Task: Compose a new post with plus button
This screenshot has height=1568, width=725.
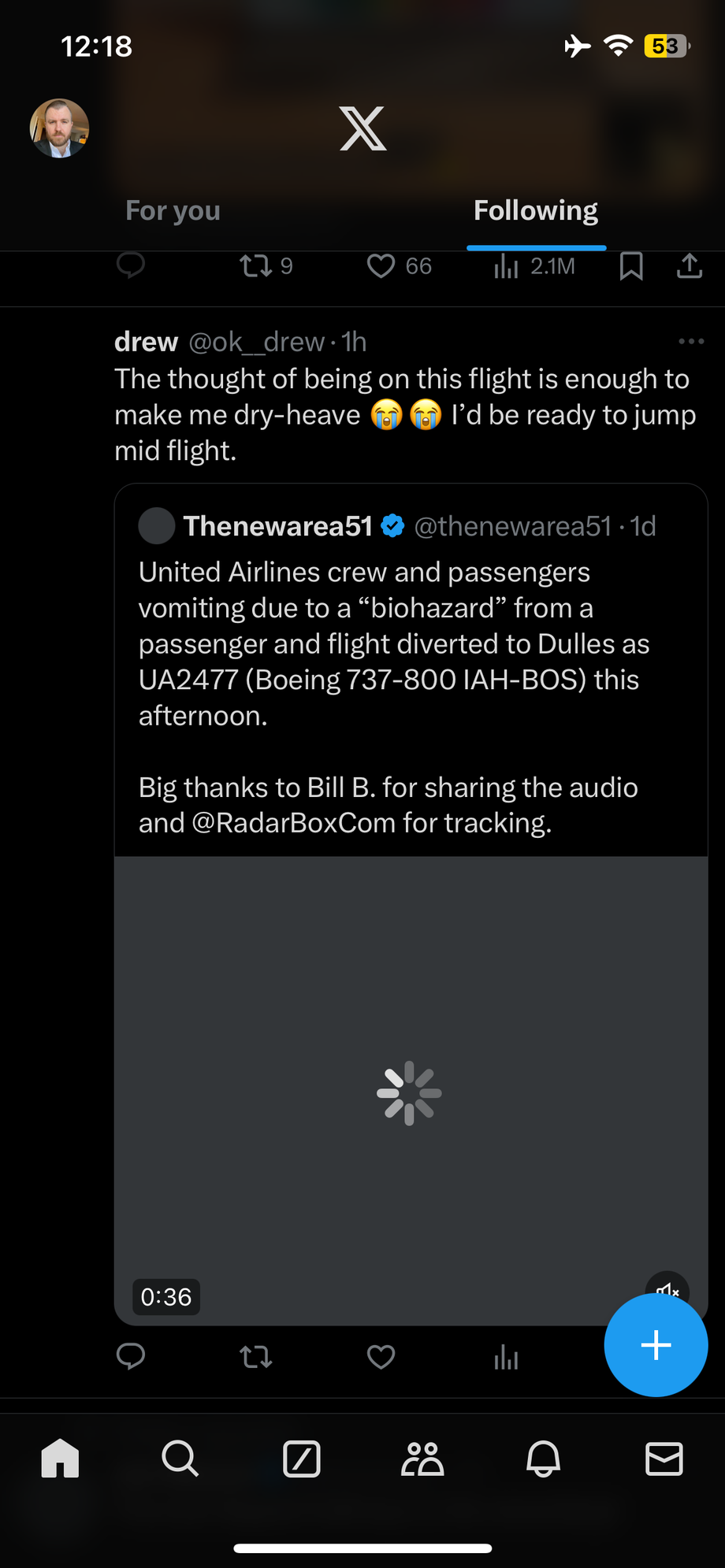Action: pyautogui.click(x=656, y=1345)
